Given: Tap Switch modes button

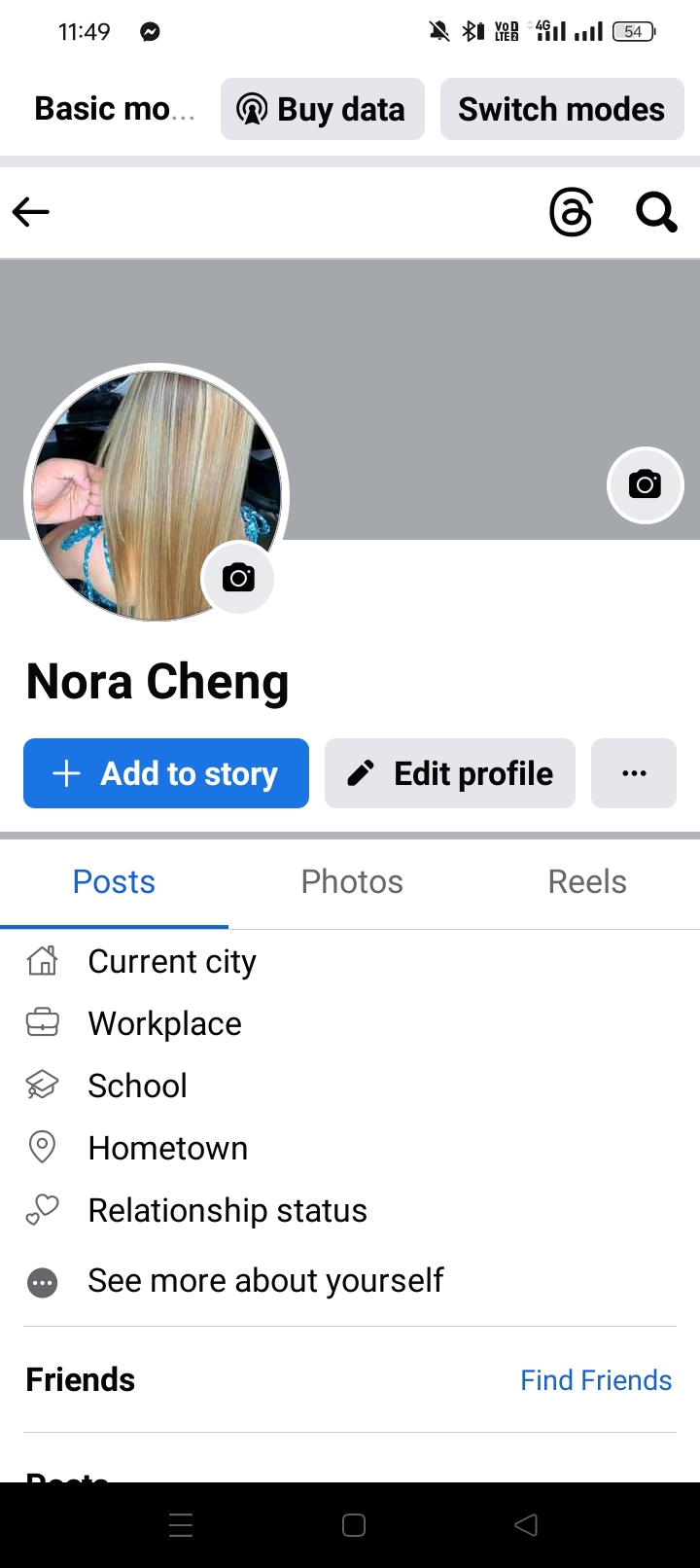Looking at the screenshot, I should [562, 109].
